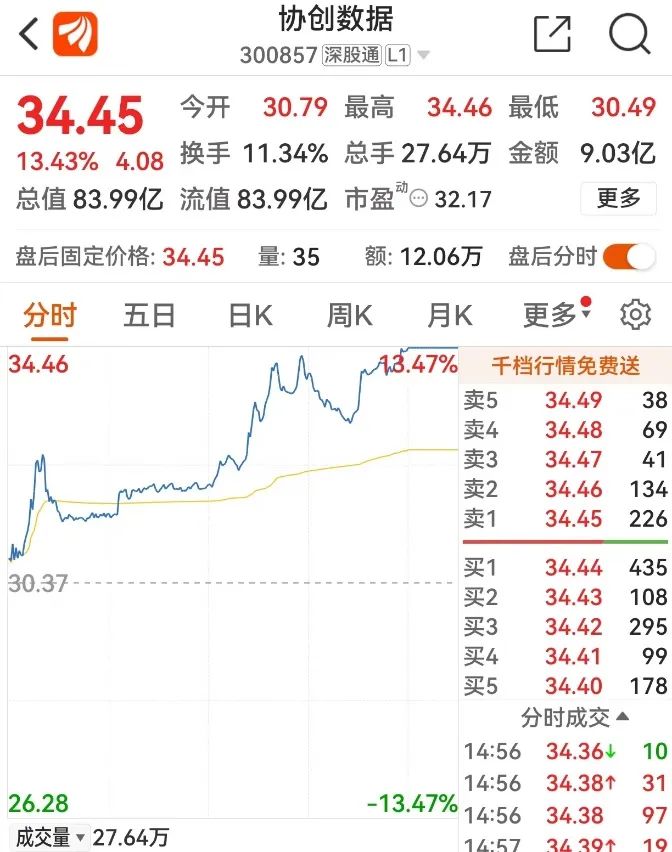Image resolution: width=672 pixels, height=852 pixels.
Task: Expand the 更多 chart periods dropdown
Action: [556, 316]
